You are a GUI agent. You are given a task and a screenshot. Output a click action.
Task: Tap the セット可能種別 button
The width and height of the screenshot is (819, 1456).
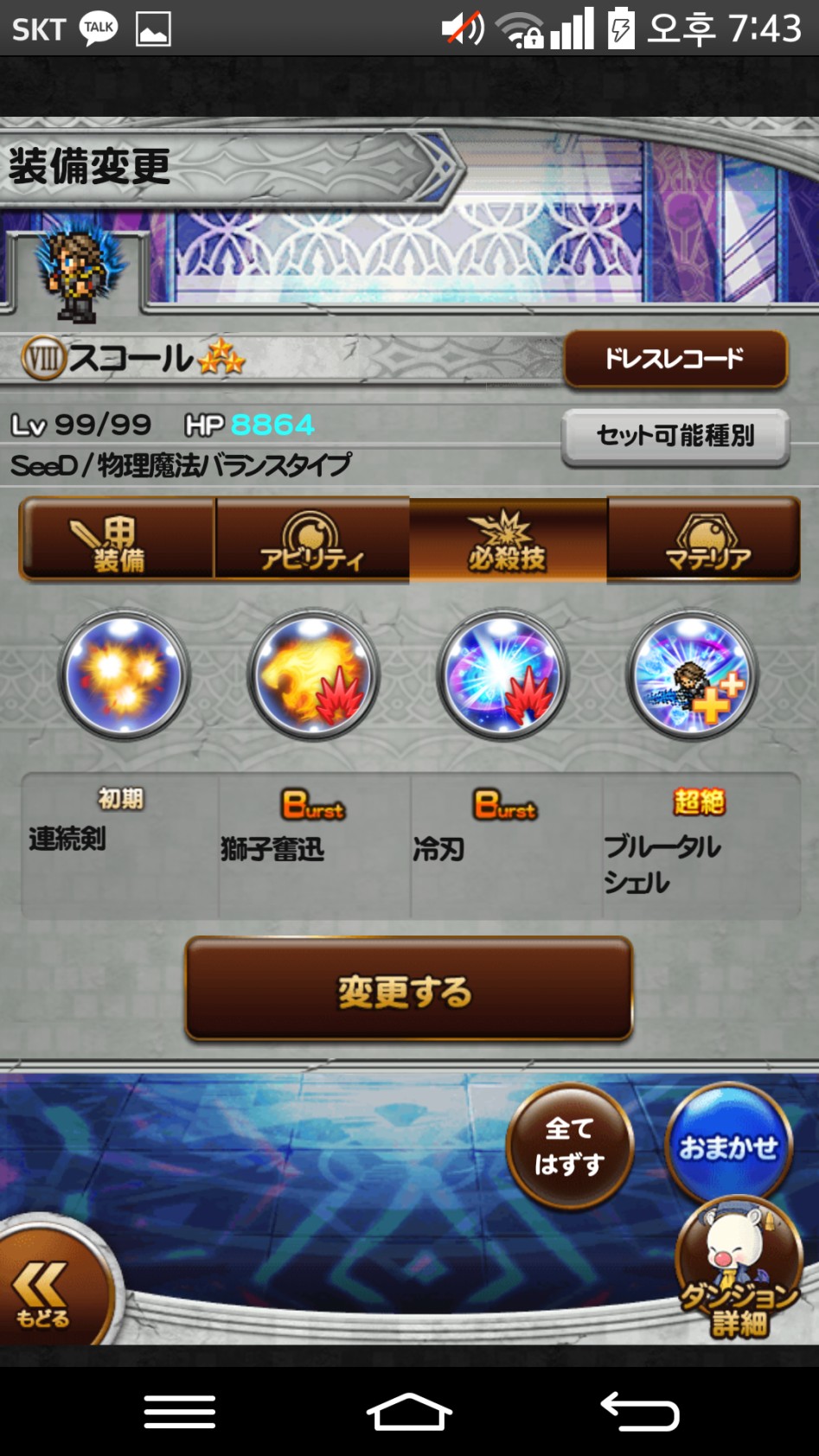pos(675,436)
